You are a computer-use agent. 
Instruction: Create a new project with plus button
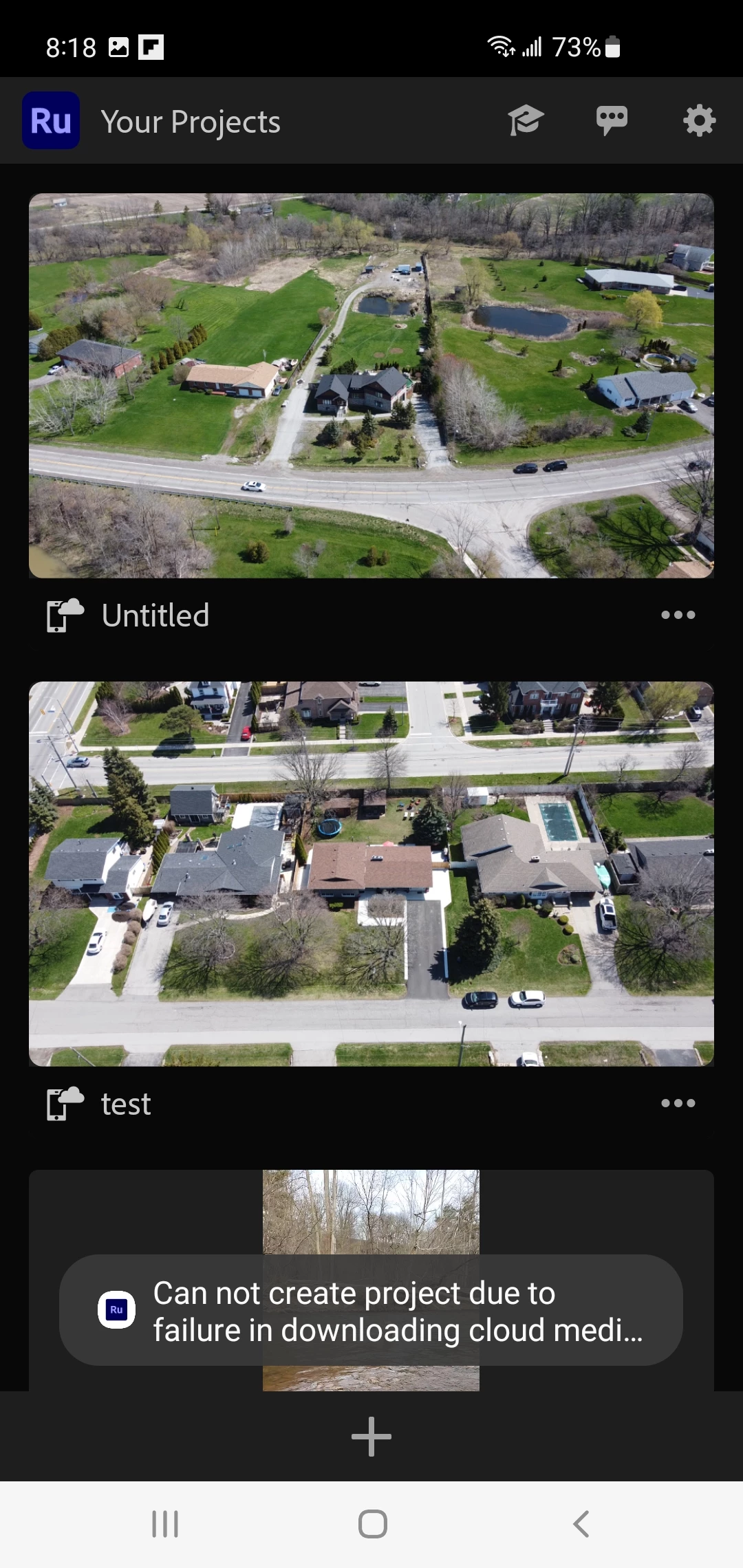click(371, 1437)
